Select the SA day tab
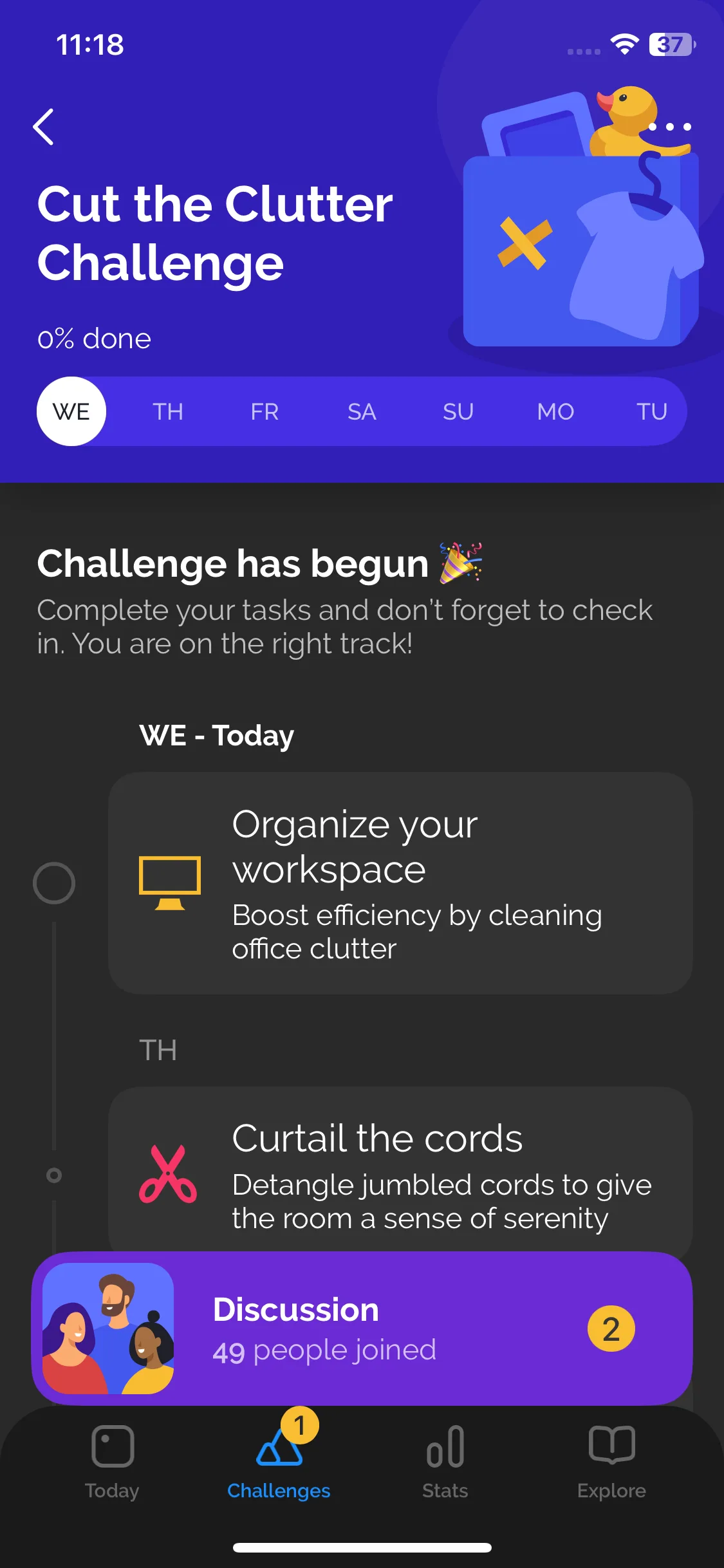This screenshot has height=1568, width=724. point(362,411)
